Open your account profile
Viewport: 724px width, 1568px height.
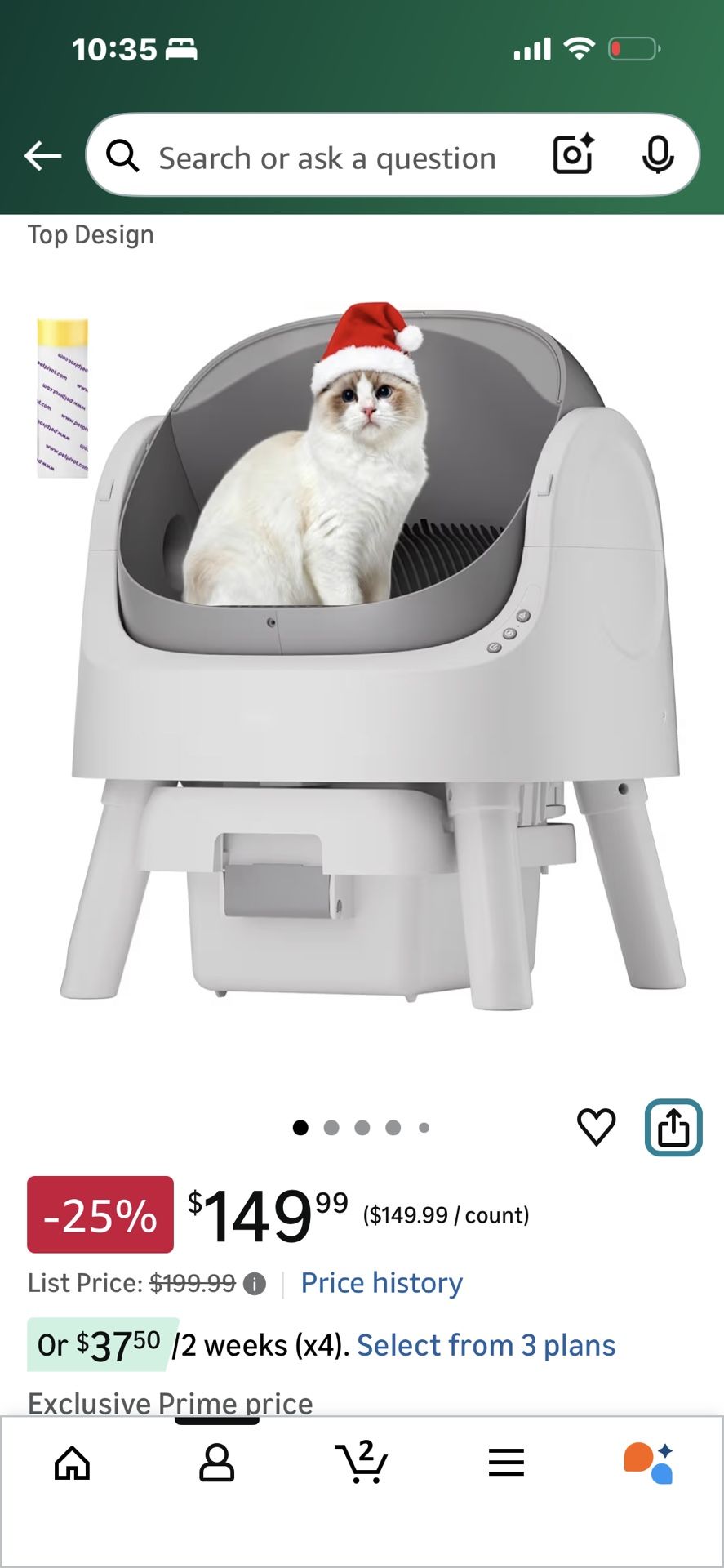pyautogui.click(x=216, y=1464)
